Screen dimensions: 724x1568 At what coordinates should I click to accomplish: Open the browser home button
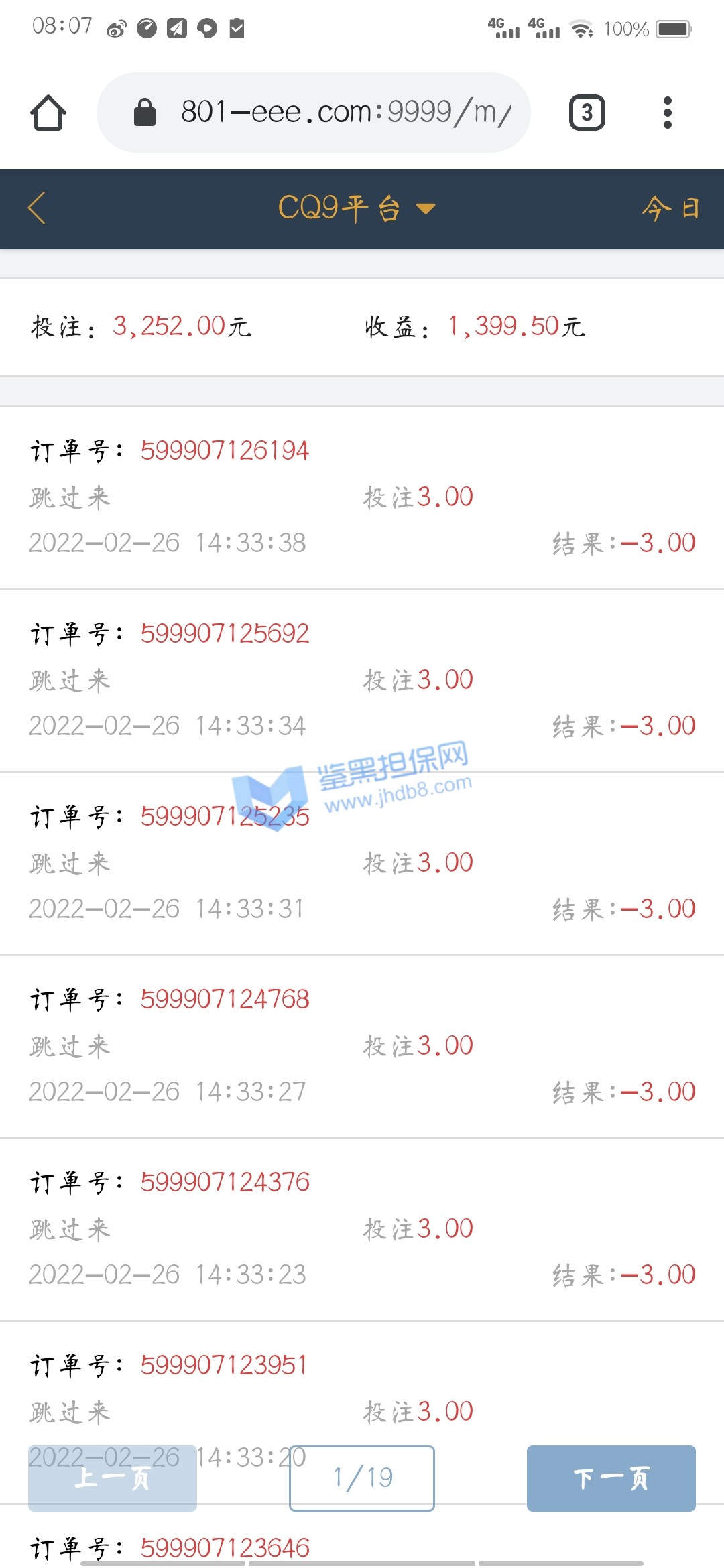(x=48, y=112)
